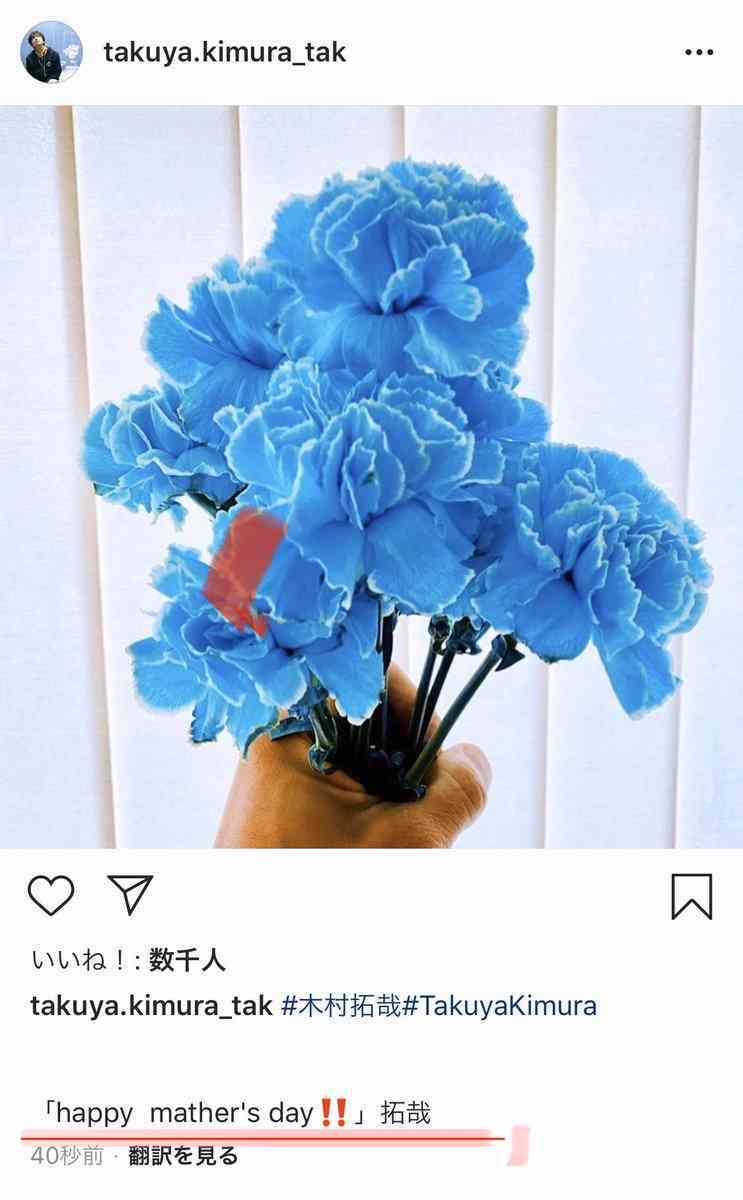Share the post via paper plane icon
The height and width of the screenshot is (1200, 743).
131,895
